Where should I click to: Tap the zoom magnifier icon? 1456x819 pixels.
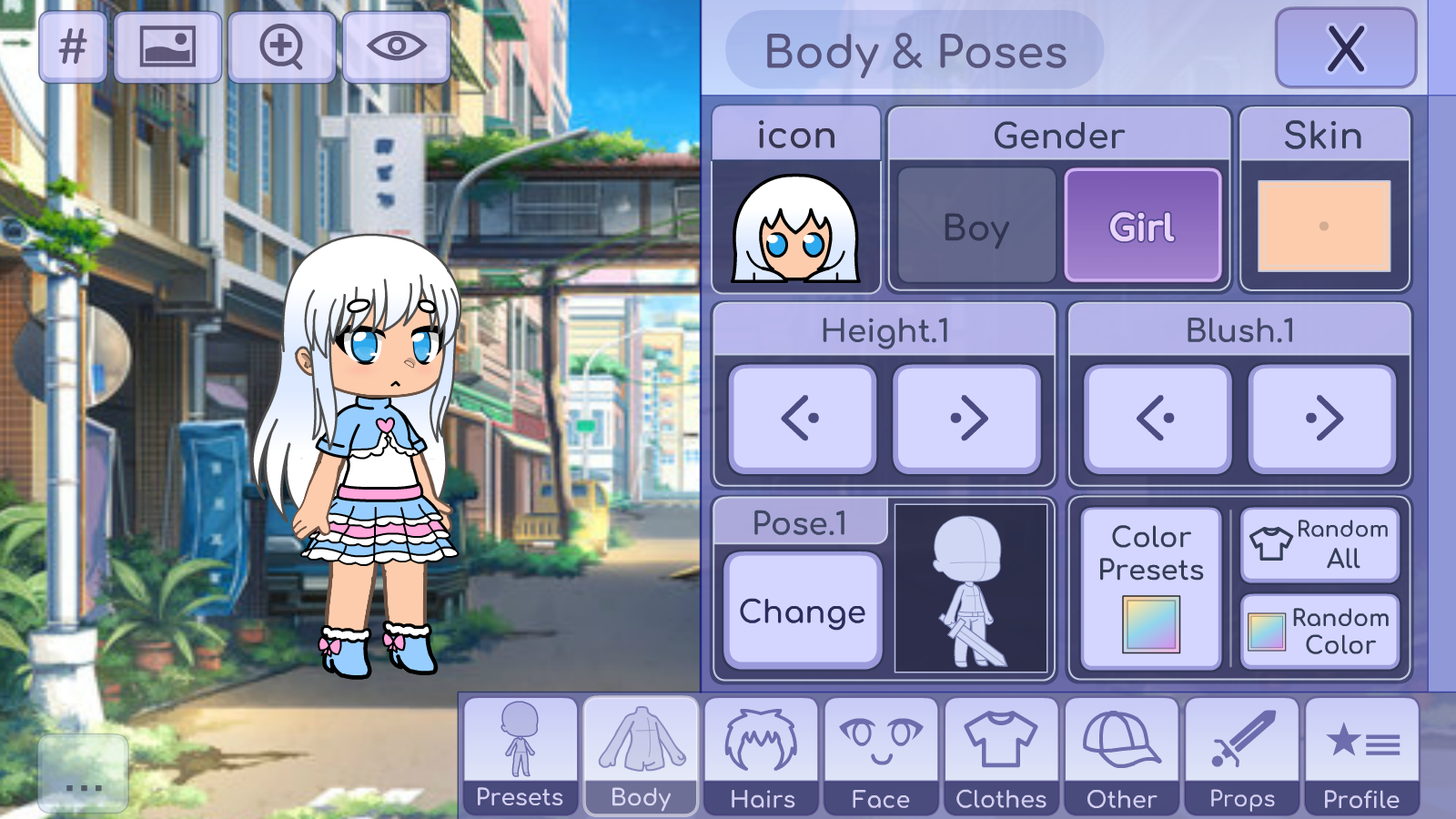(281, 47)
